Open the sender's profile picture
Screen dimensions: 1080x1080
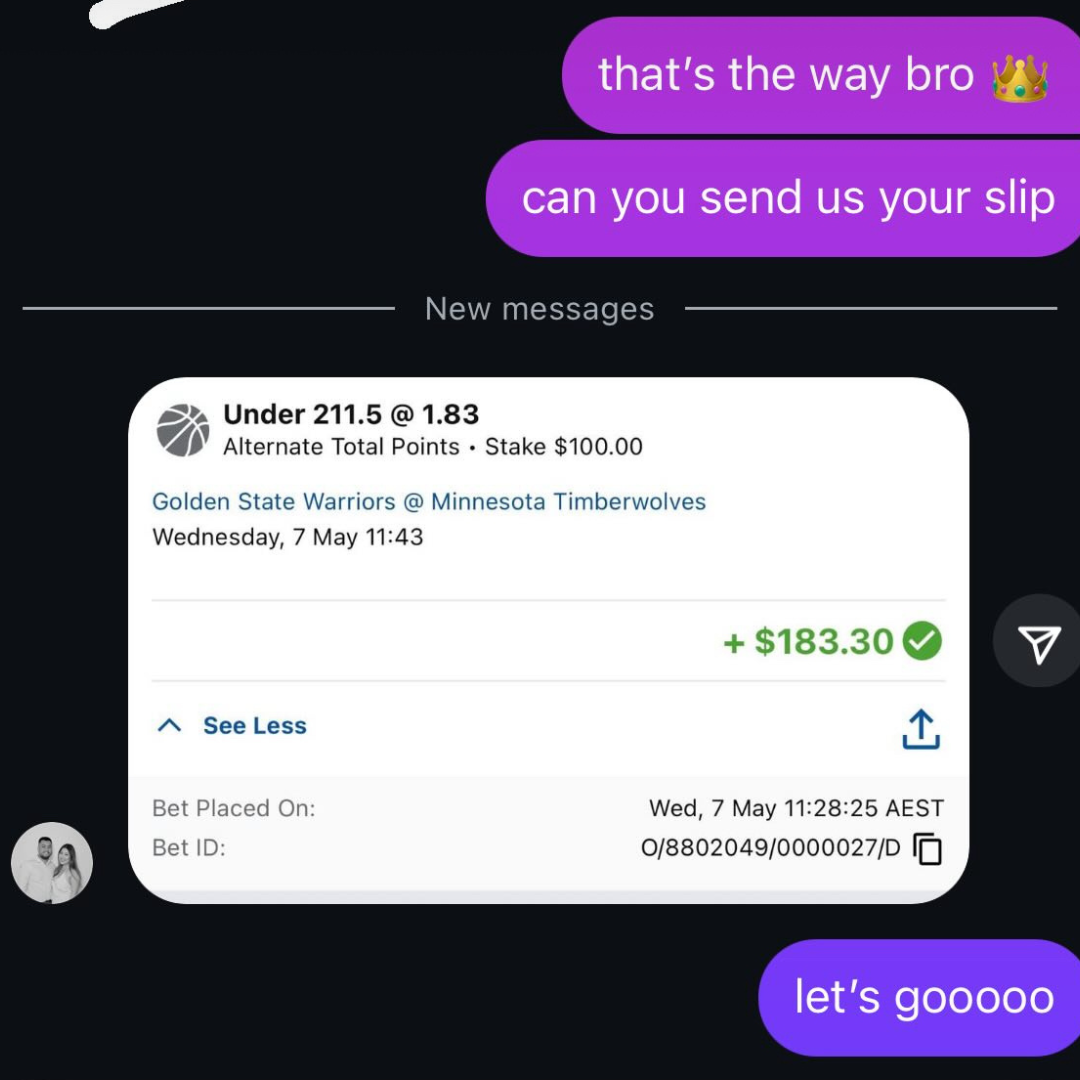pos(52,862)
